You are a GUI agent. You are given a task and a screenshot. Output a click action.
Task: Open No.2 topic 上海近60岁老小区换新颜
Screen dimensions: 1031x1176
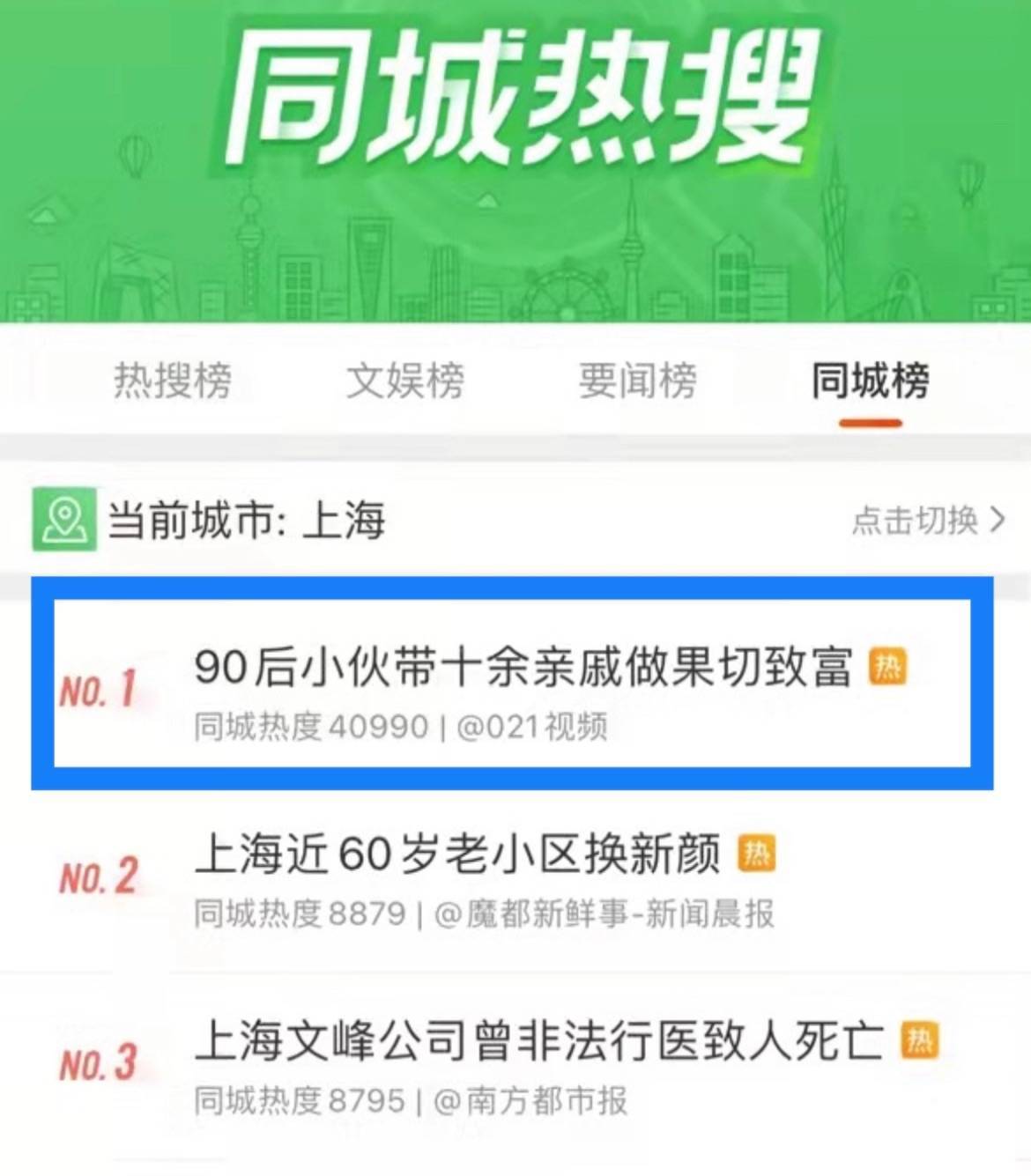coord(456,854)
